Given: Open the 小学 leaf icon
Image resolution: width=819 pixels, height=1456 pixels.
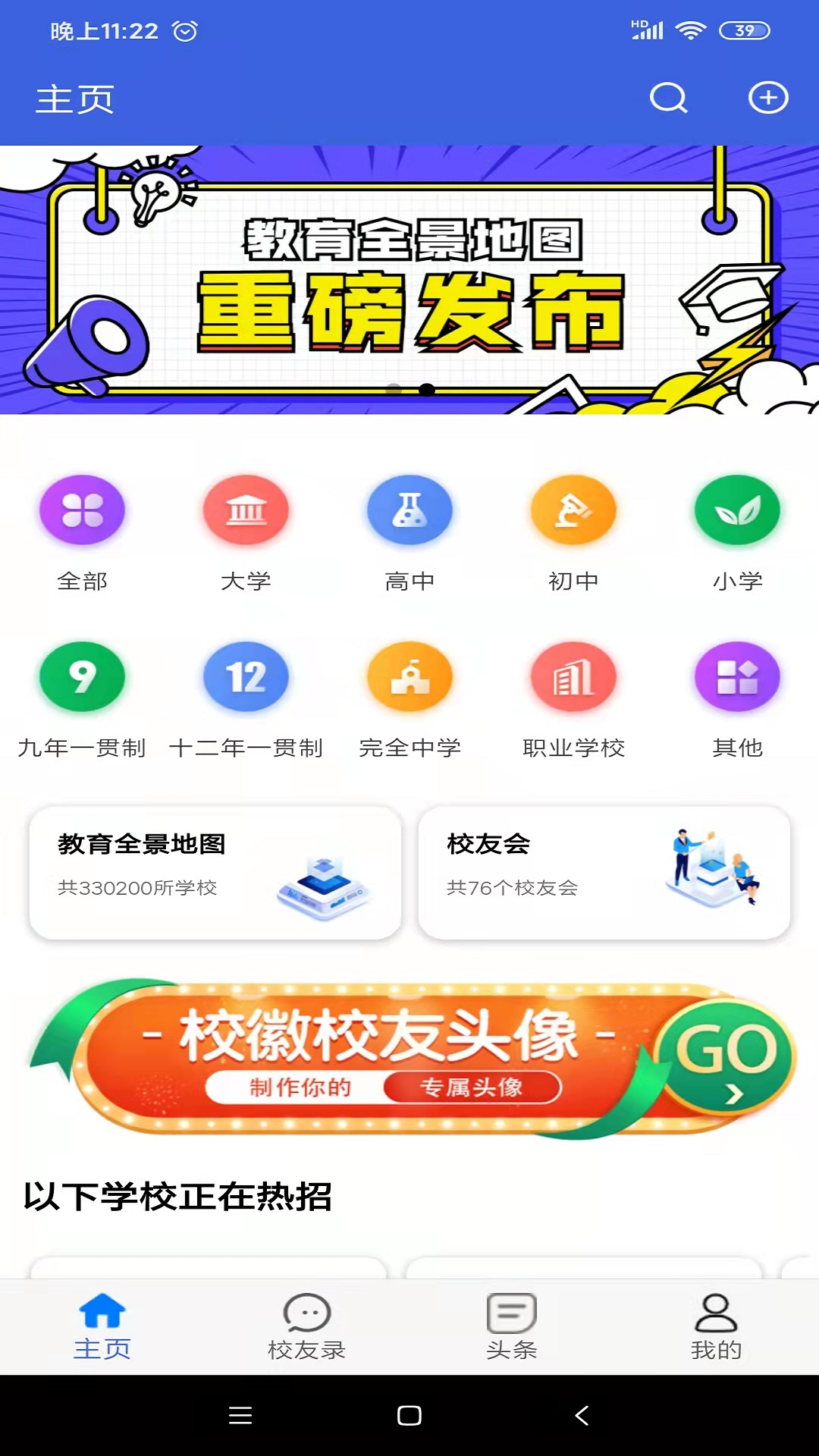Looking at the screenshot, I should click(737, 510).
